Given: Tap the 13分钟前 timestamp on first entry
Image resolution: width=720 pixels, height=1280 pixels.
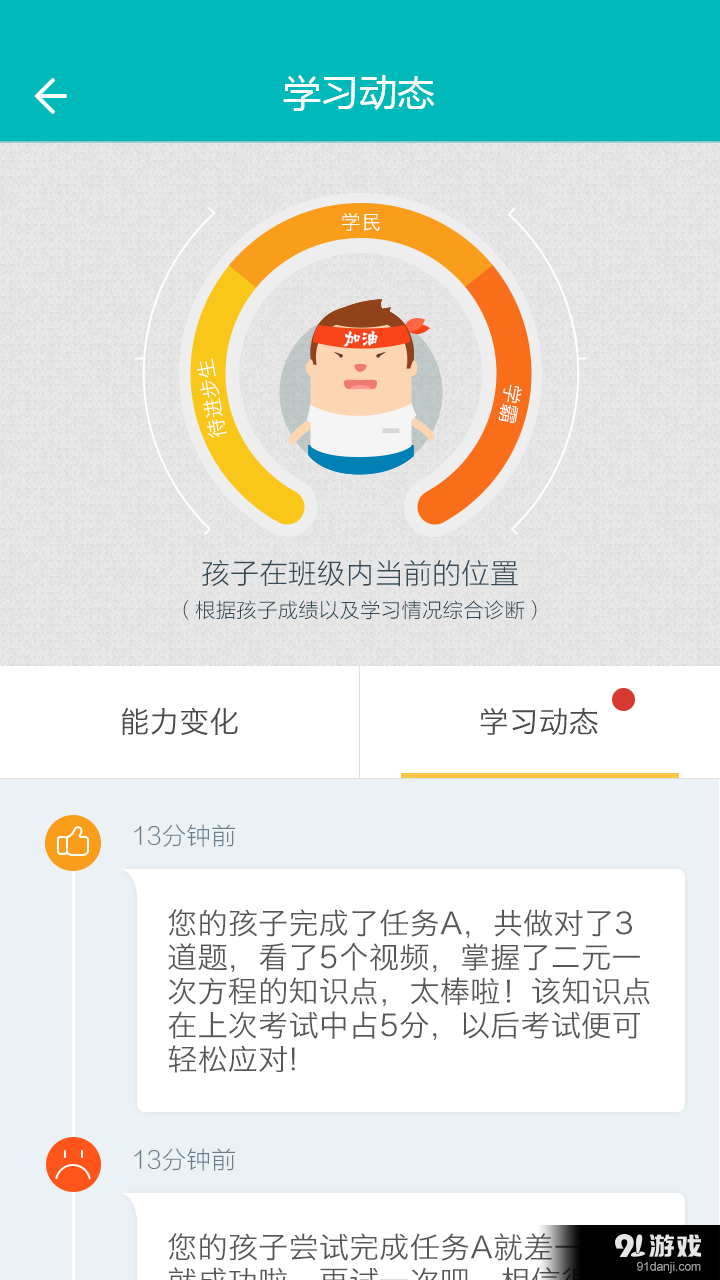Looking at the screenshot, I should coord(183,837).
